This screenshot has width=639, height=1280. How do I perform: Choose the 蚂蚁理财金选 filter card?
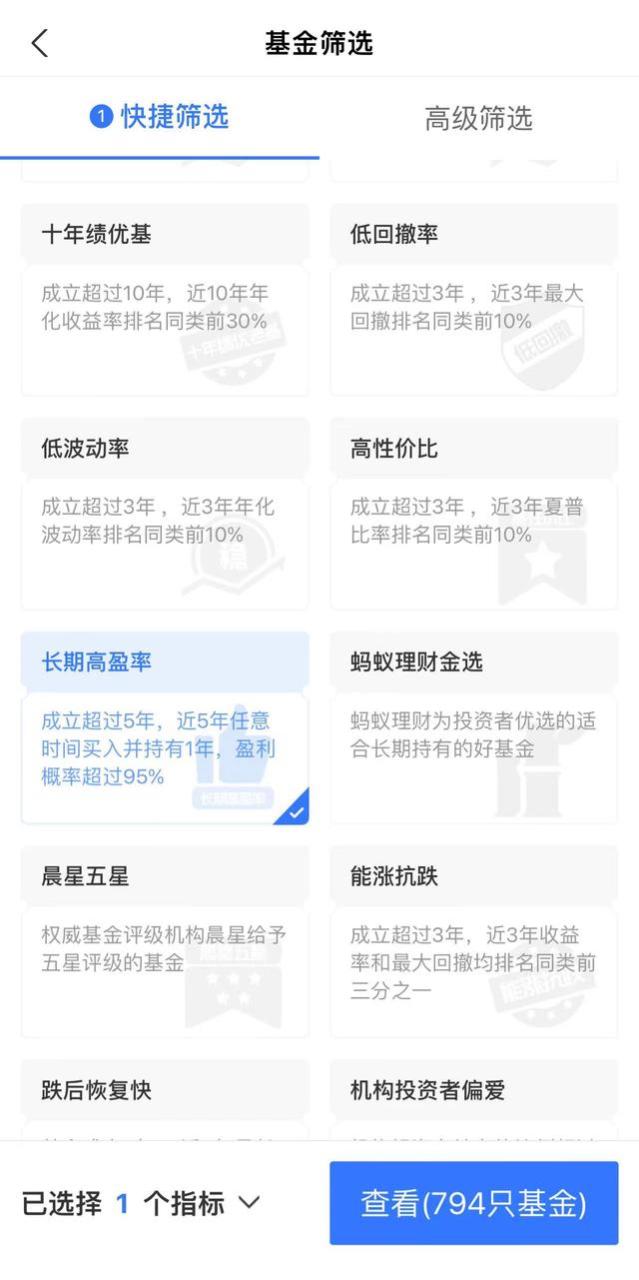pos(474,728)
